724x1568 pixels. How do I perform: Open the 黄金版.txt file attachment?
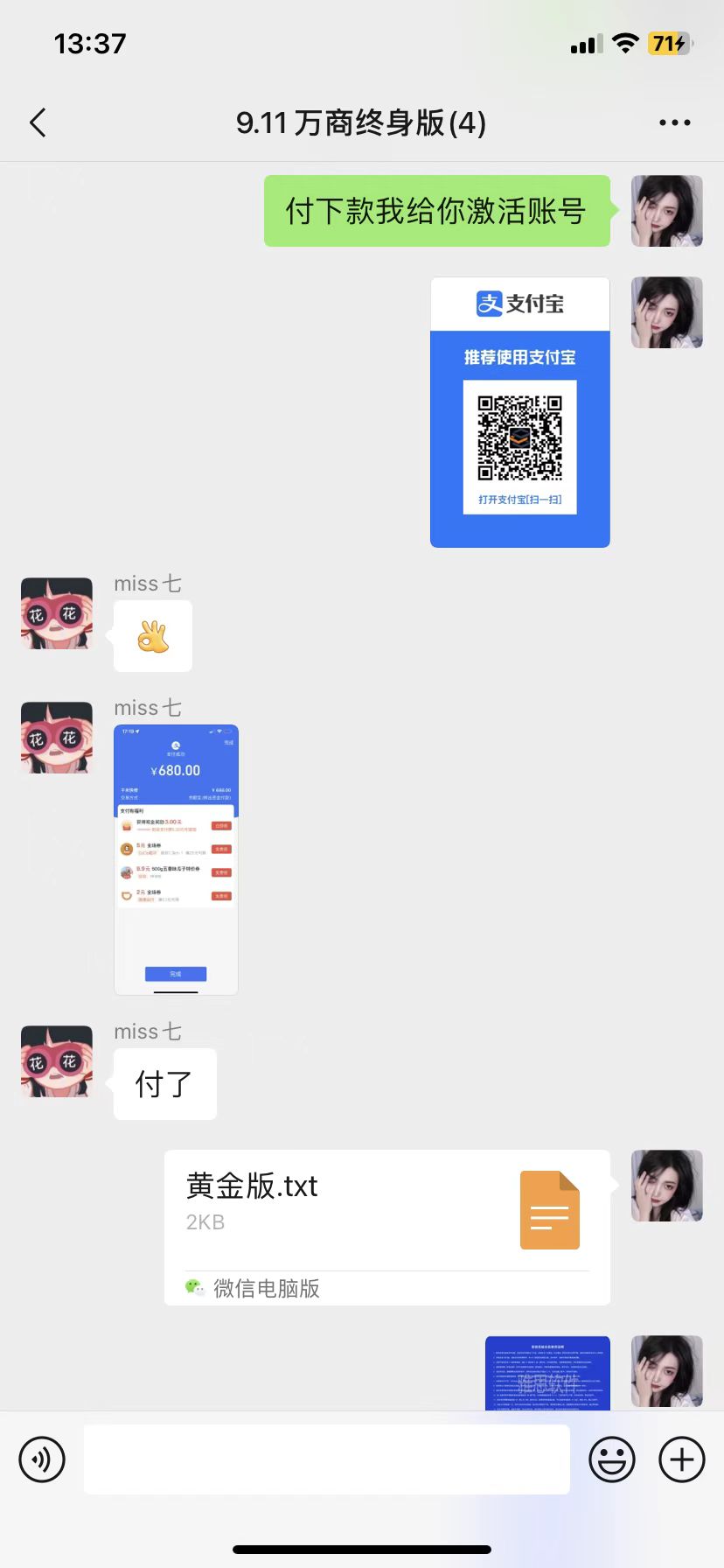(x=386, y=1227)
